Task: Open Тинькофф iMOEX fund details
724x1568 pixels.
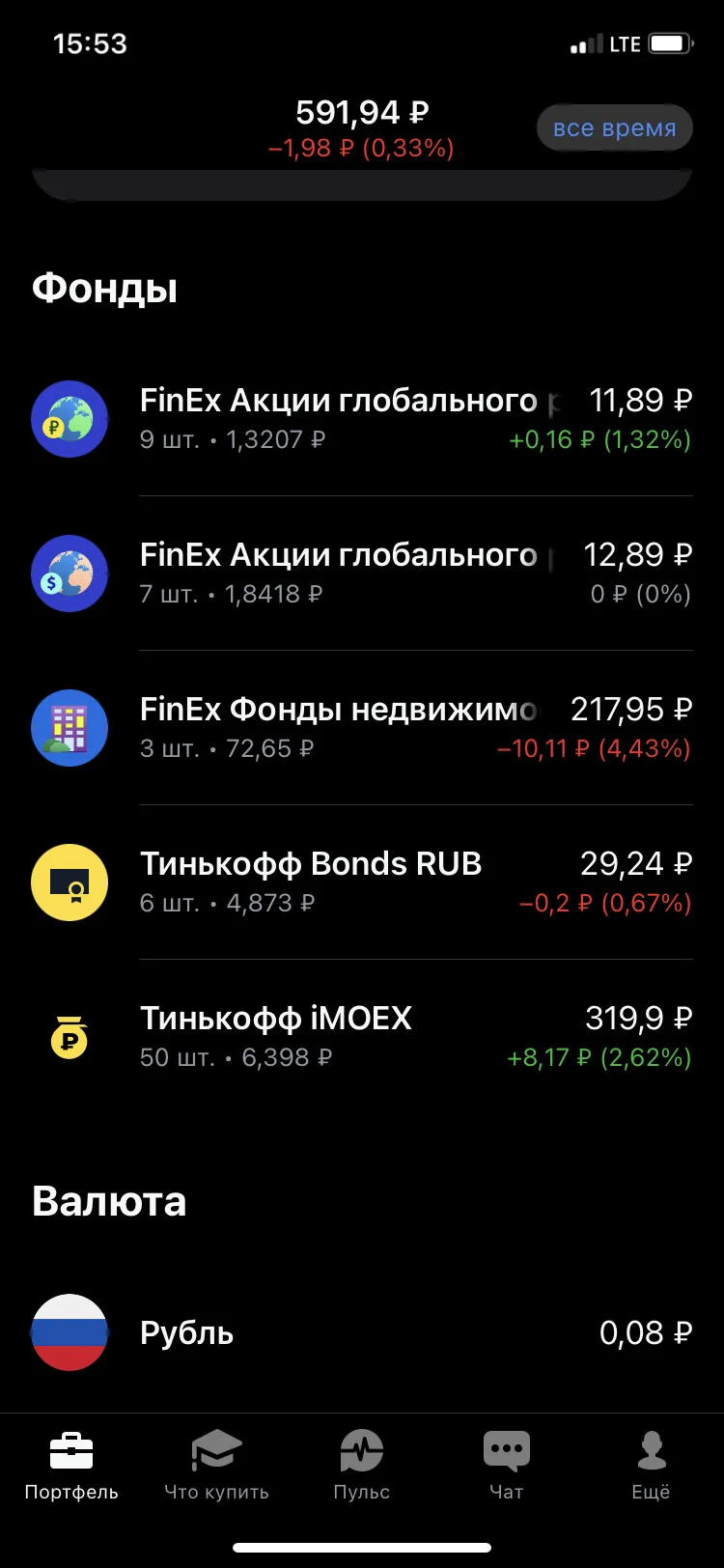Action: coord(362,1037)
